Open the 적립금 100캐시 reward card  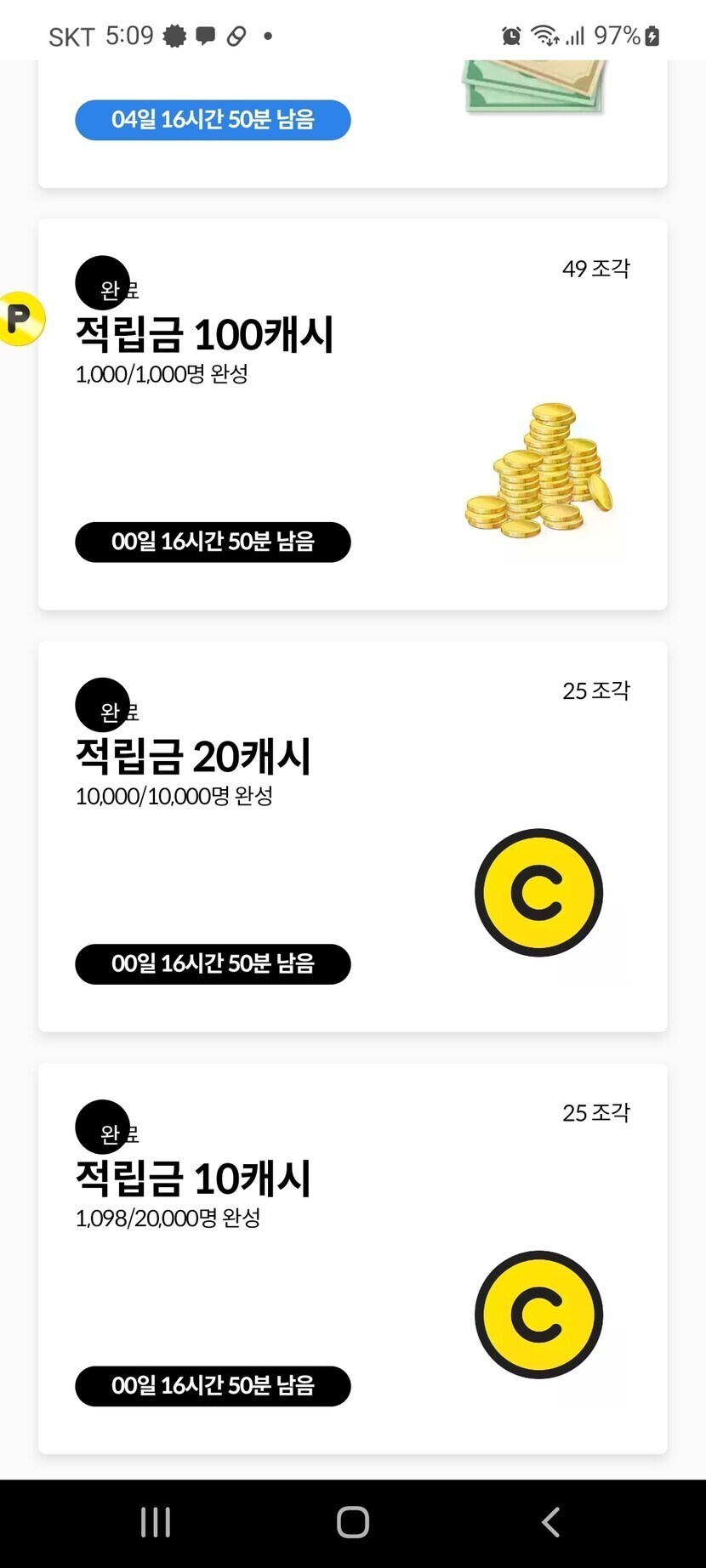tap(352, 414)
